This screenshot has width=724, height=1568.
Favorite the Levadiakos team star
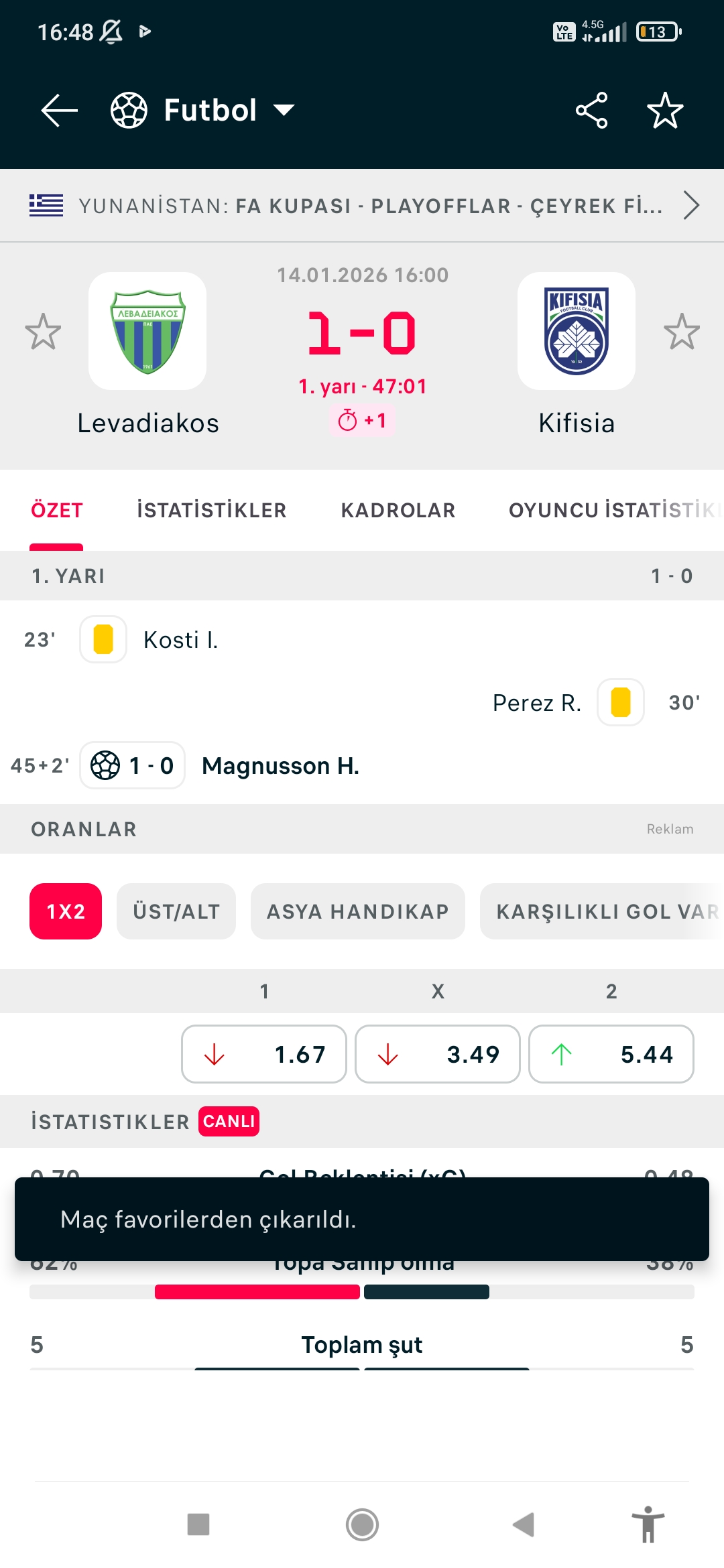[x=43, y=332]
